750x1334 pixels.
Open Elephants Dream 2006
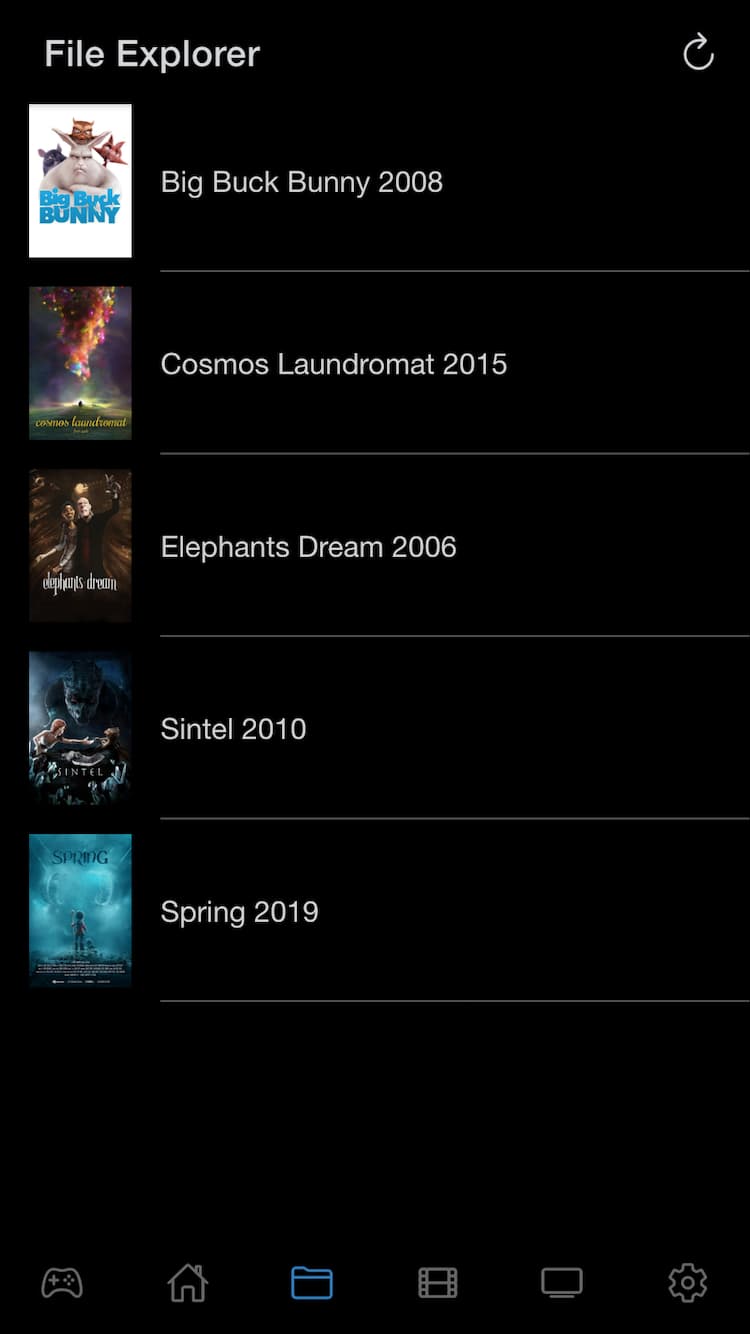[308, 547]
